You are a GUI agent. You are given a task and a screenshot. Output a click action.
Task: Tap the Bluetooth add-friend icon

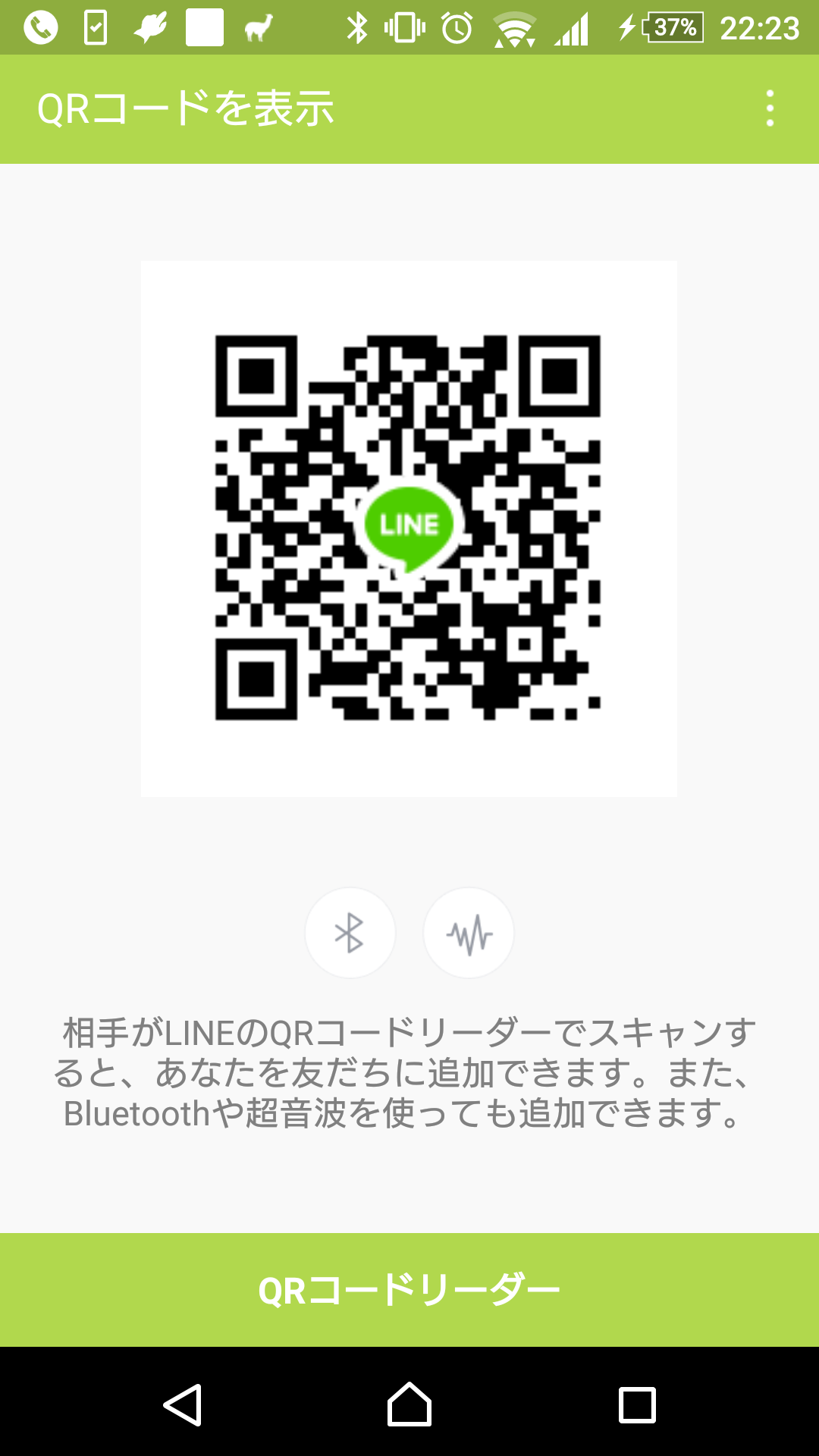350,933
